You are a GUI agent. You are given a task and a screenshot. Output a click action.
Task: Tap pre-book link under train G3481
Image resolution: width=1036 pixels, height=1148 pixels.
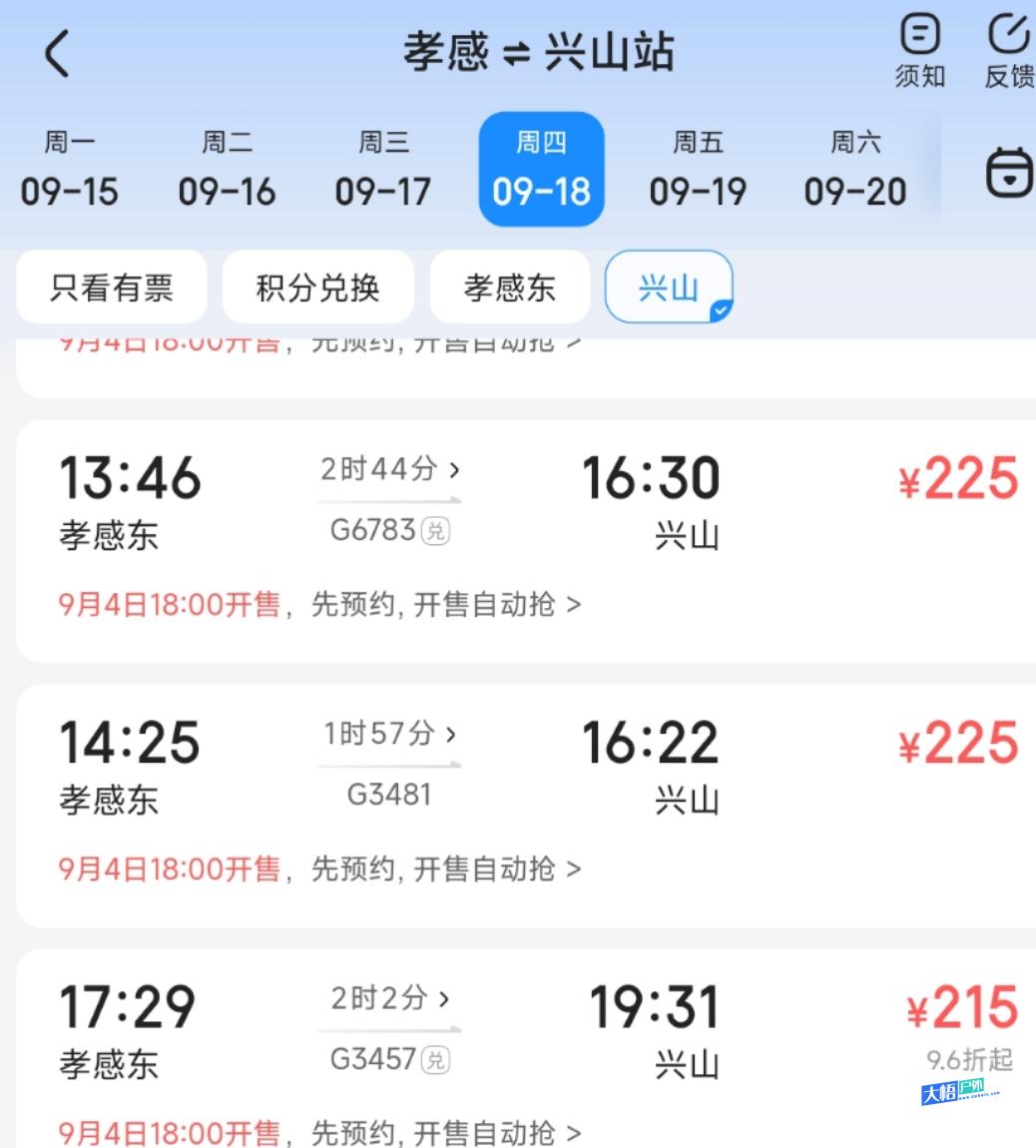[x=320, y=869]
